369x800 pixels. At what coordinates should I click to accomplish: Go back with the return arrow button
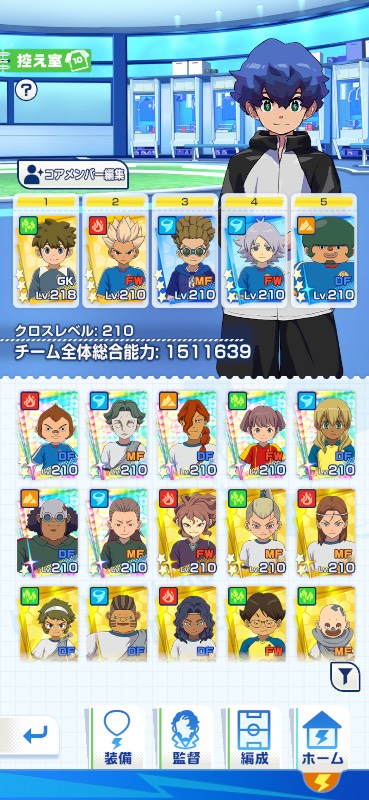point(32,736)
